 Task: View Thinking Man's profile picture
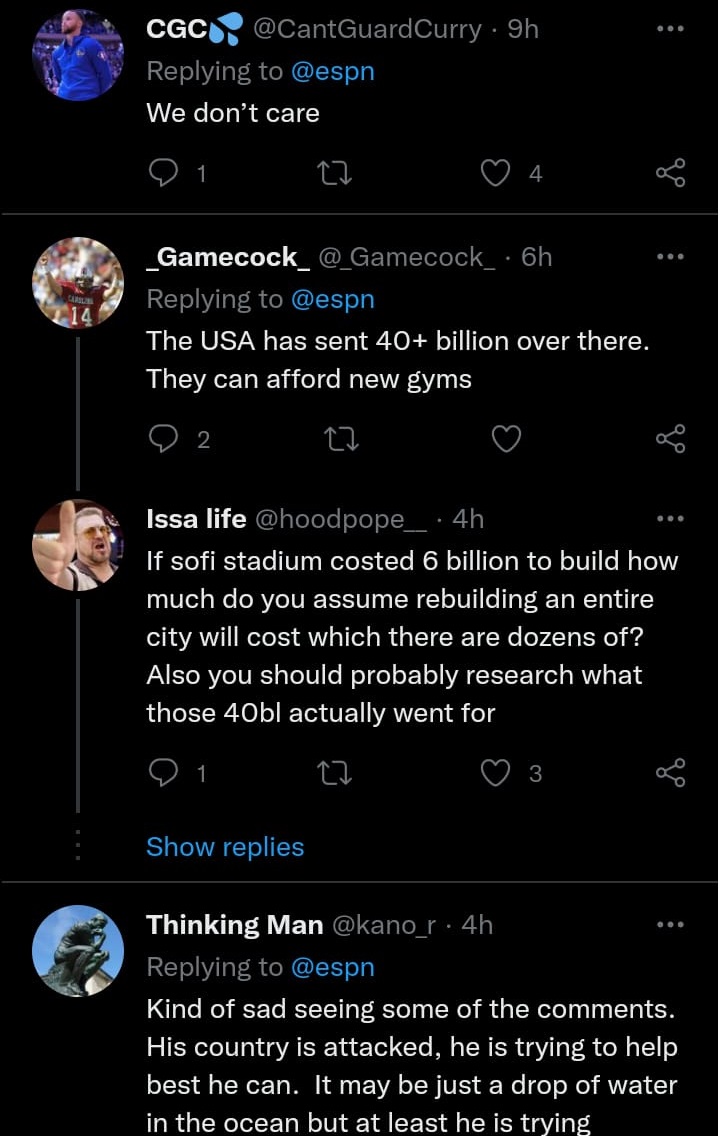coord(78,949)
